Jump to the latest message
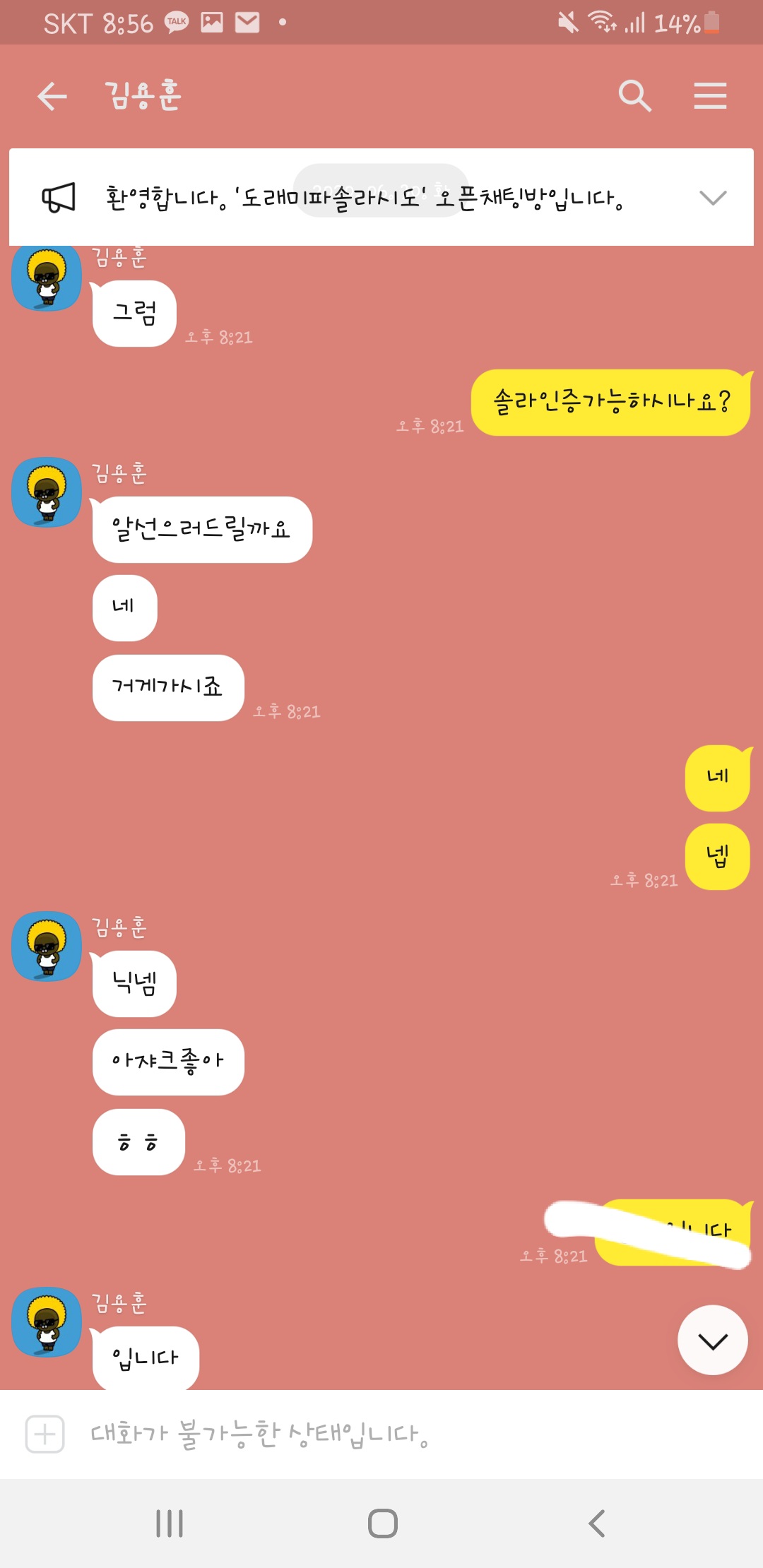Screen dimensions: 763x1568 point(712,1341)
